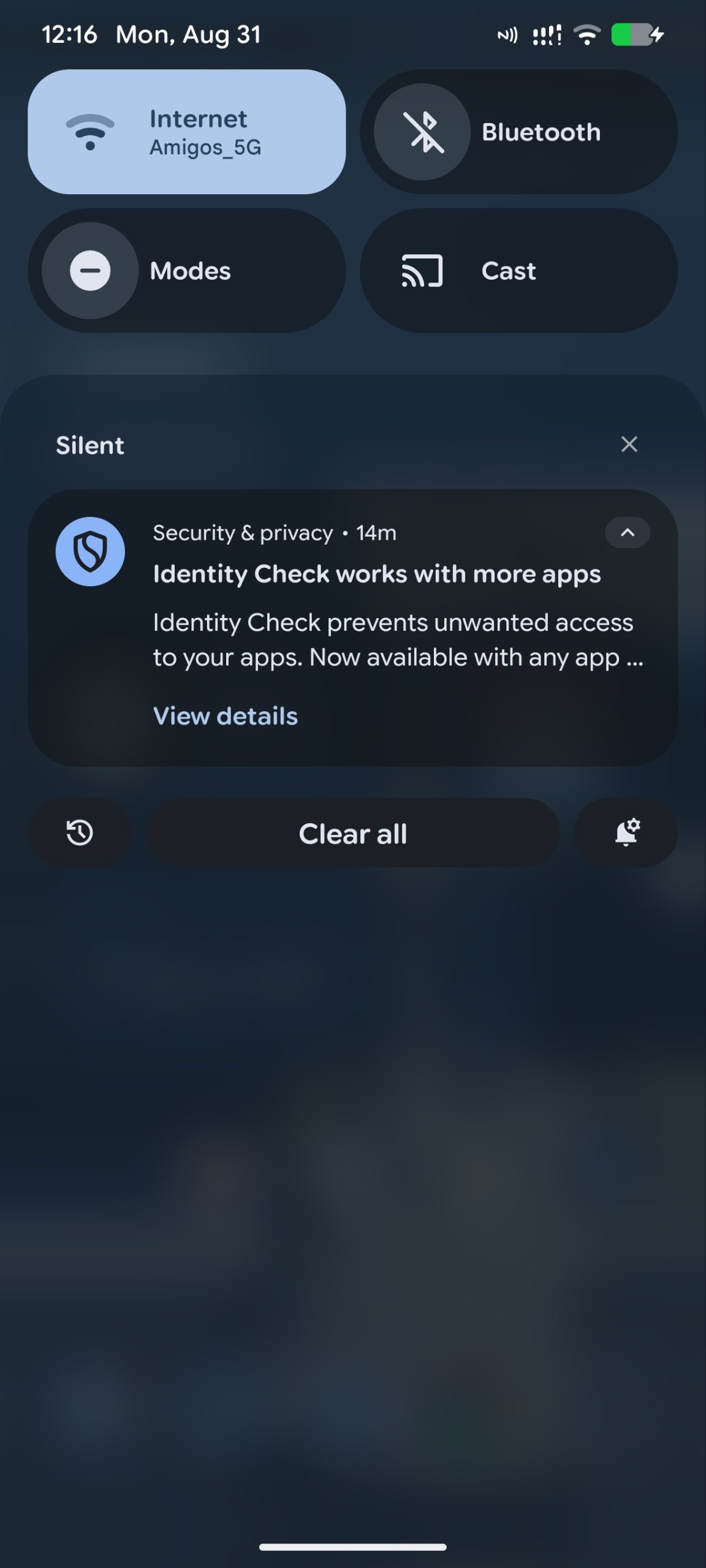The width and height of the screenshot is (706, 1568).
Task: Open the Modes tile
Action: pos(186,271)
